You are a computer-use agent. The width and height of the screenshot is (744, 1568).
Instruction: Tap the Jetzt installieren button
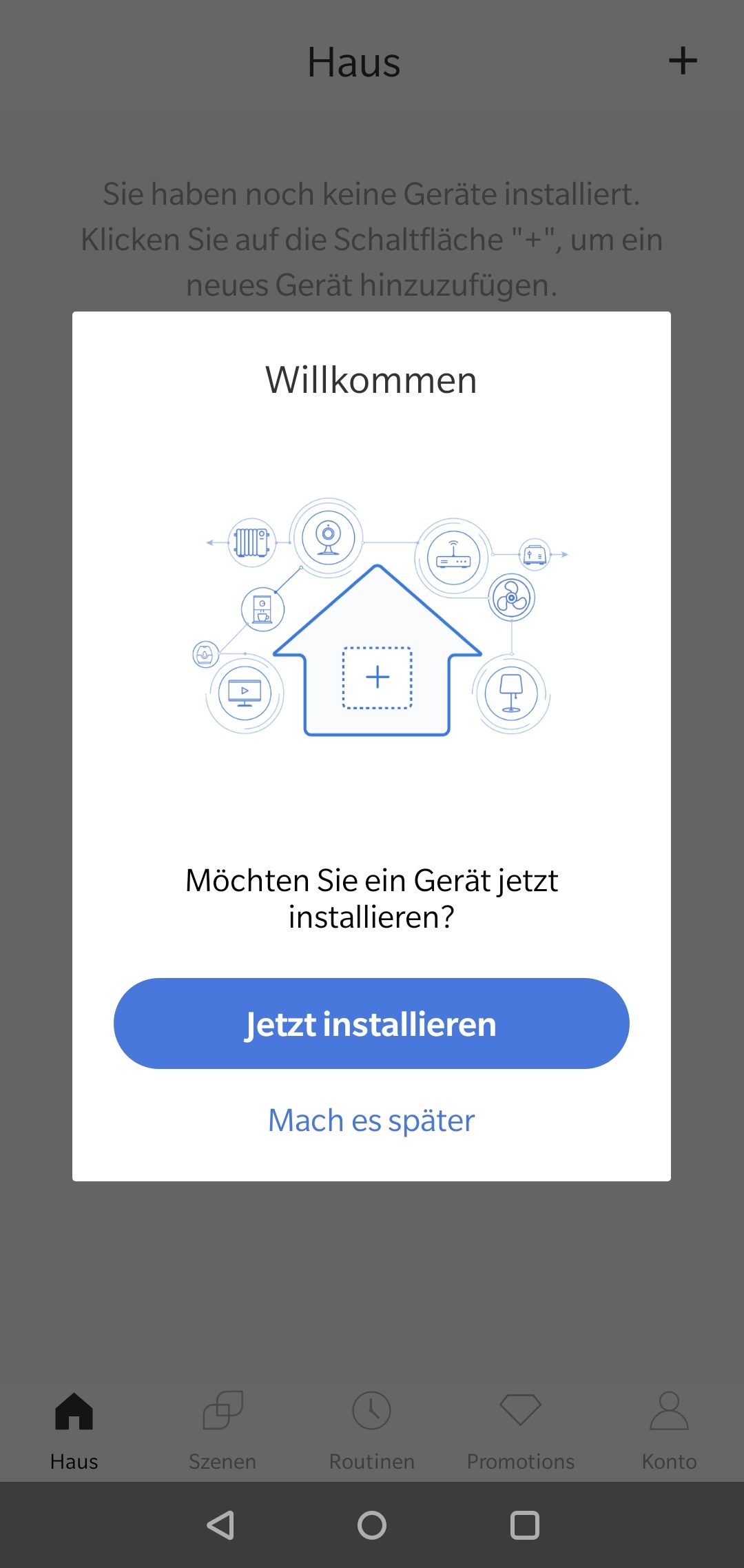371,1024
